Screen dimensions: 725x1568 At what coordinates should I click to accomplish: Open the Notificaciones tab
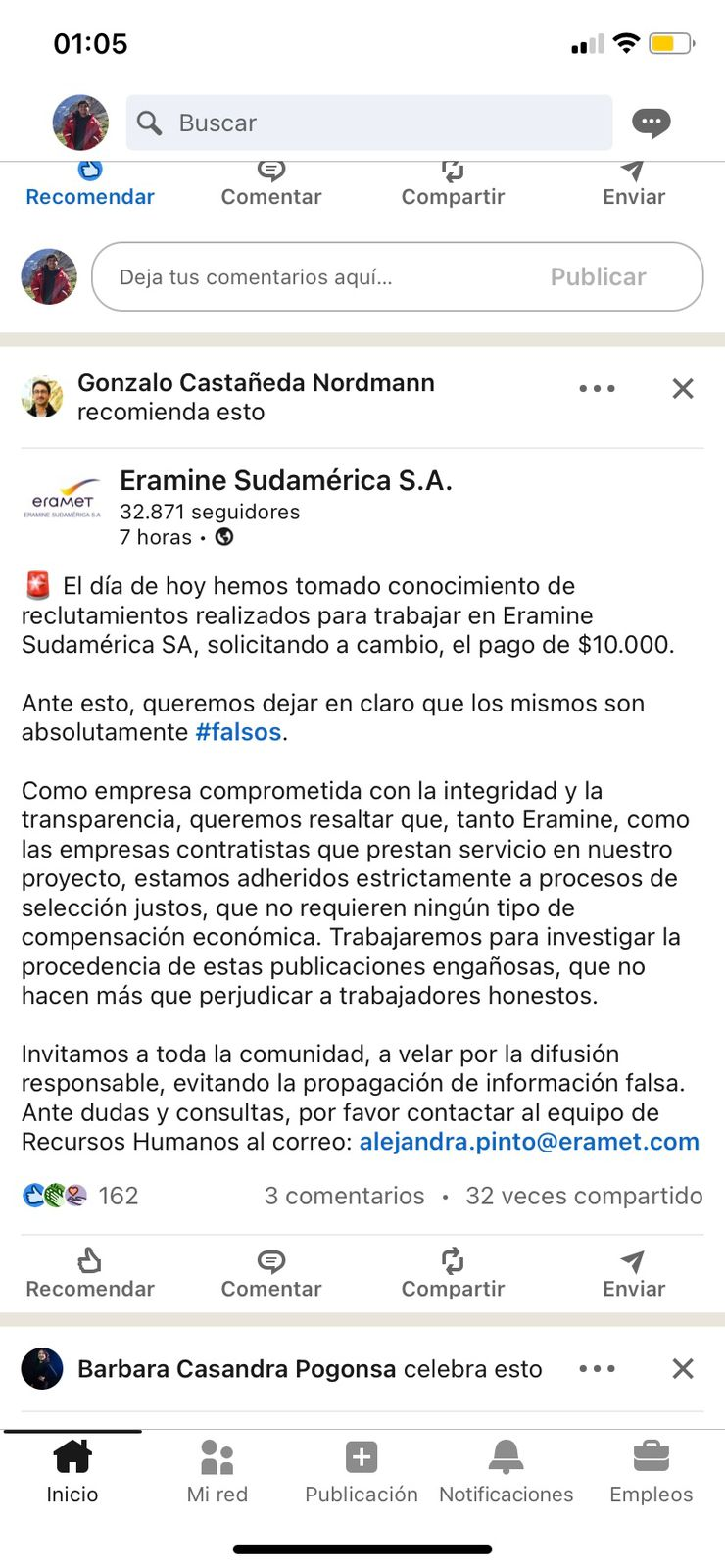506,1470
